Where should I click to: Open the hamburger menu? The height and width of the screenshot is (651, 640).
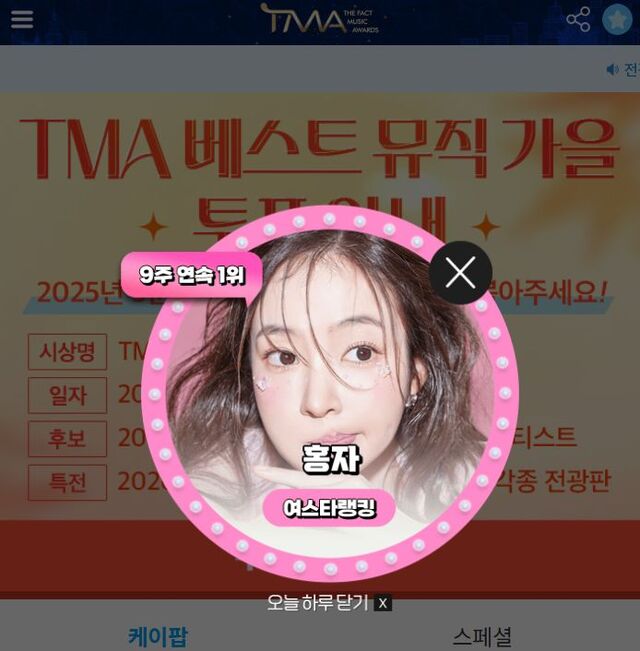[x=22, y=19]
